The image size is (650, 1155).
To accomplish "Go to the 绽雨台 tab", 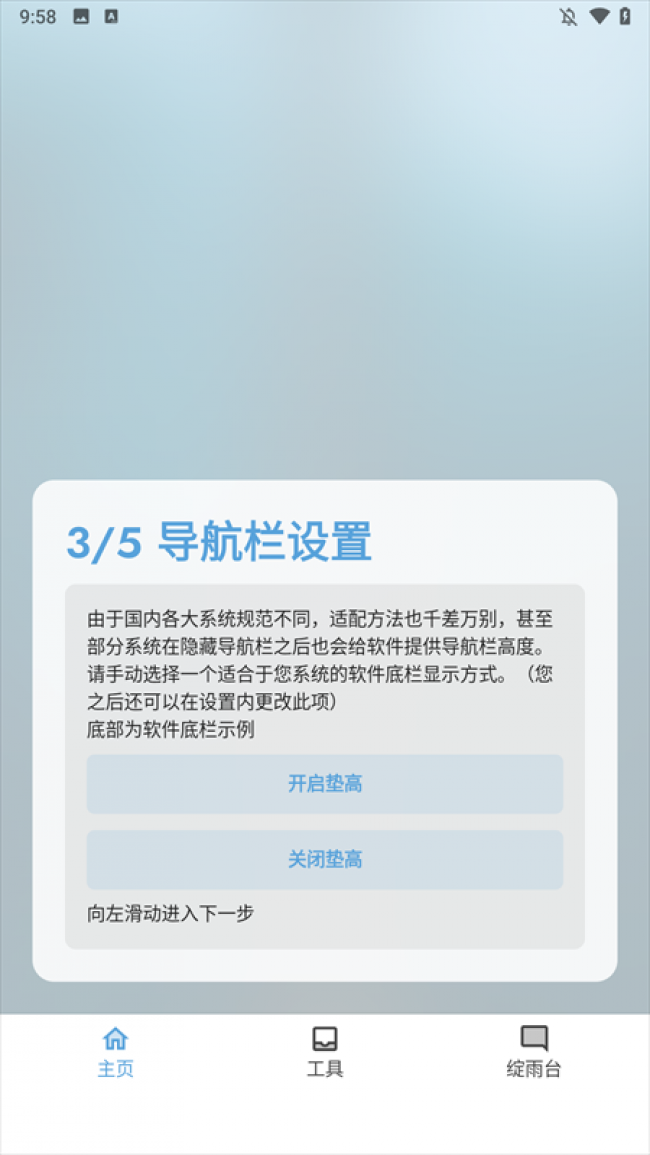I will (x=534, y=1052).
